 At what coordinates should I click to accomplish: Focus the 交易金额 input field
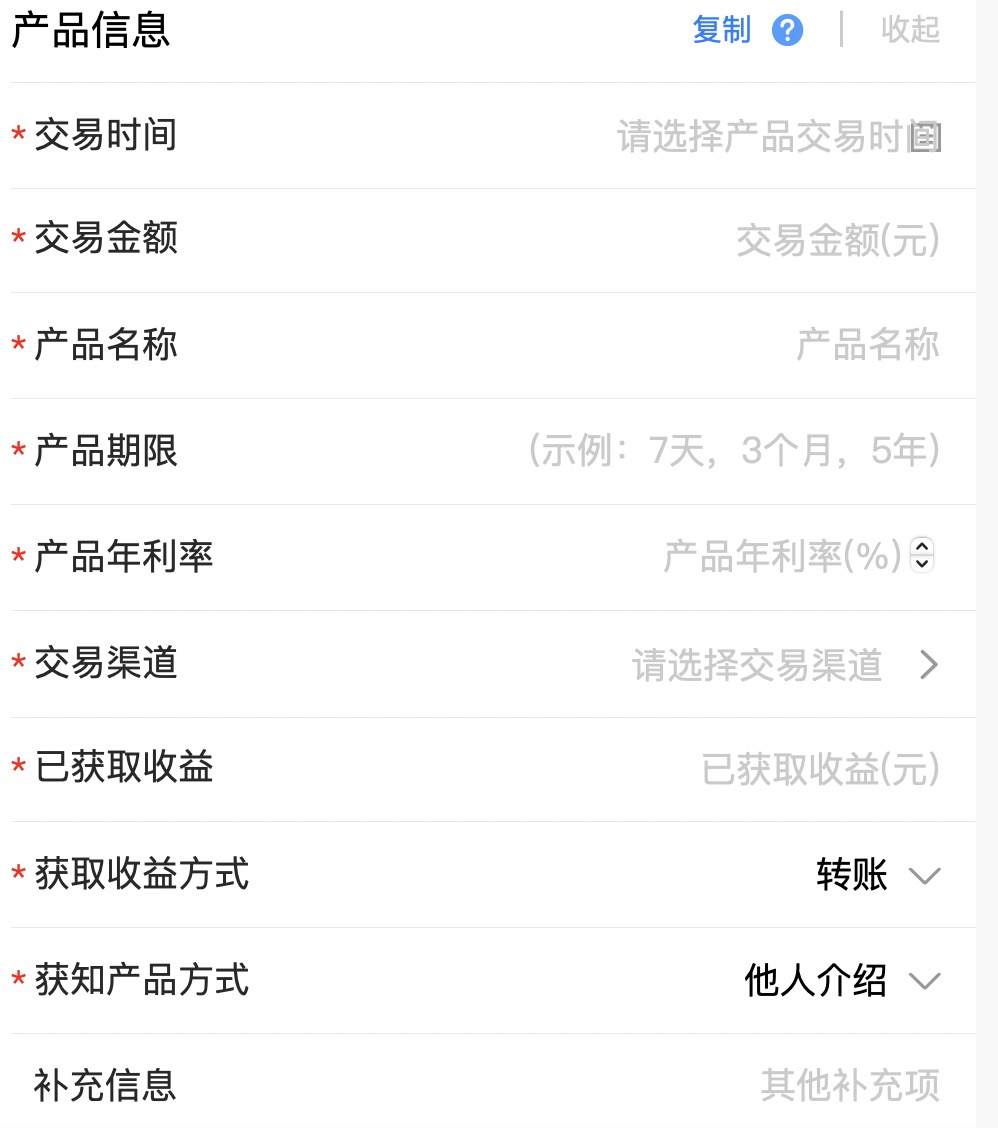(x=837, y=240)
